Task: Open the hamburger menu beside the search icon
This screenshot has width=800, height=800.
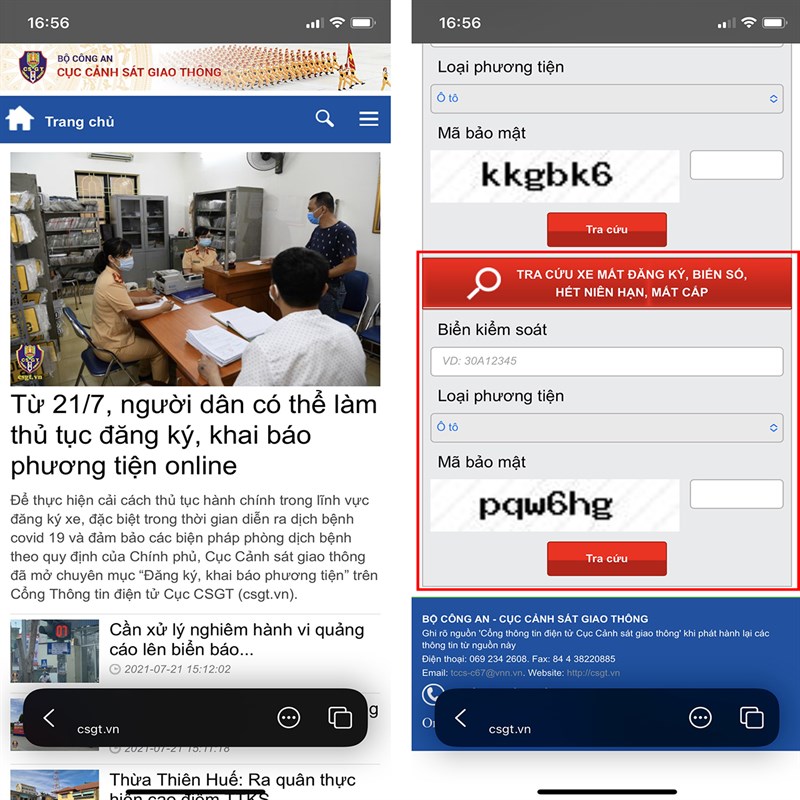Action: [x=369, y=119]
